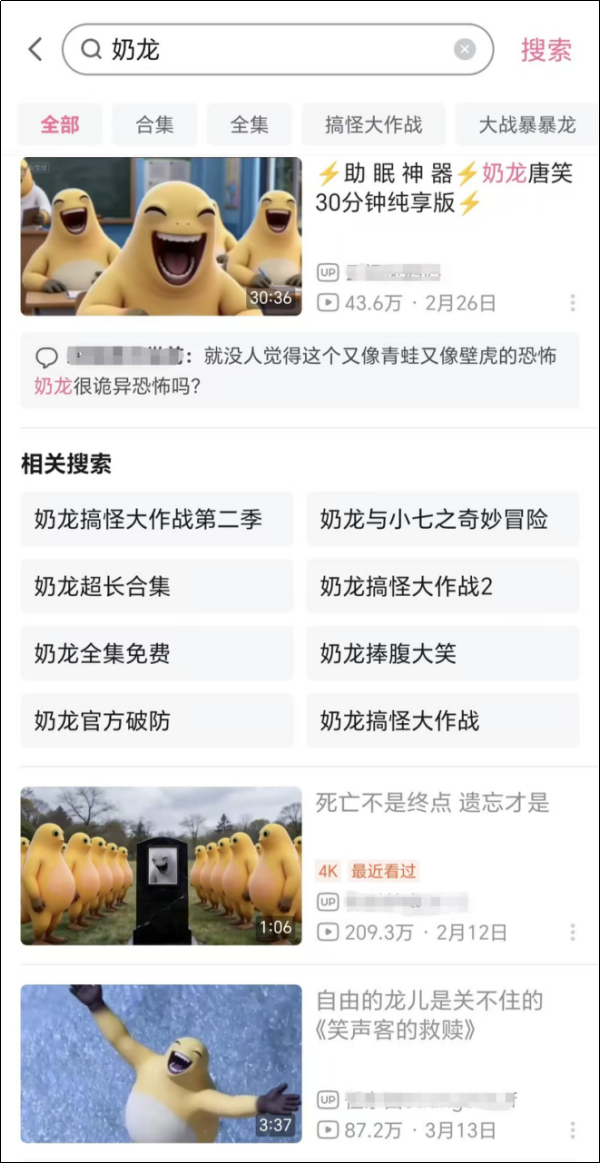Select the 大战暴暴龙 filter tab
601x1164 pixels.
[527, 125]
